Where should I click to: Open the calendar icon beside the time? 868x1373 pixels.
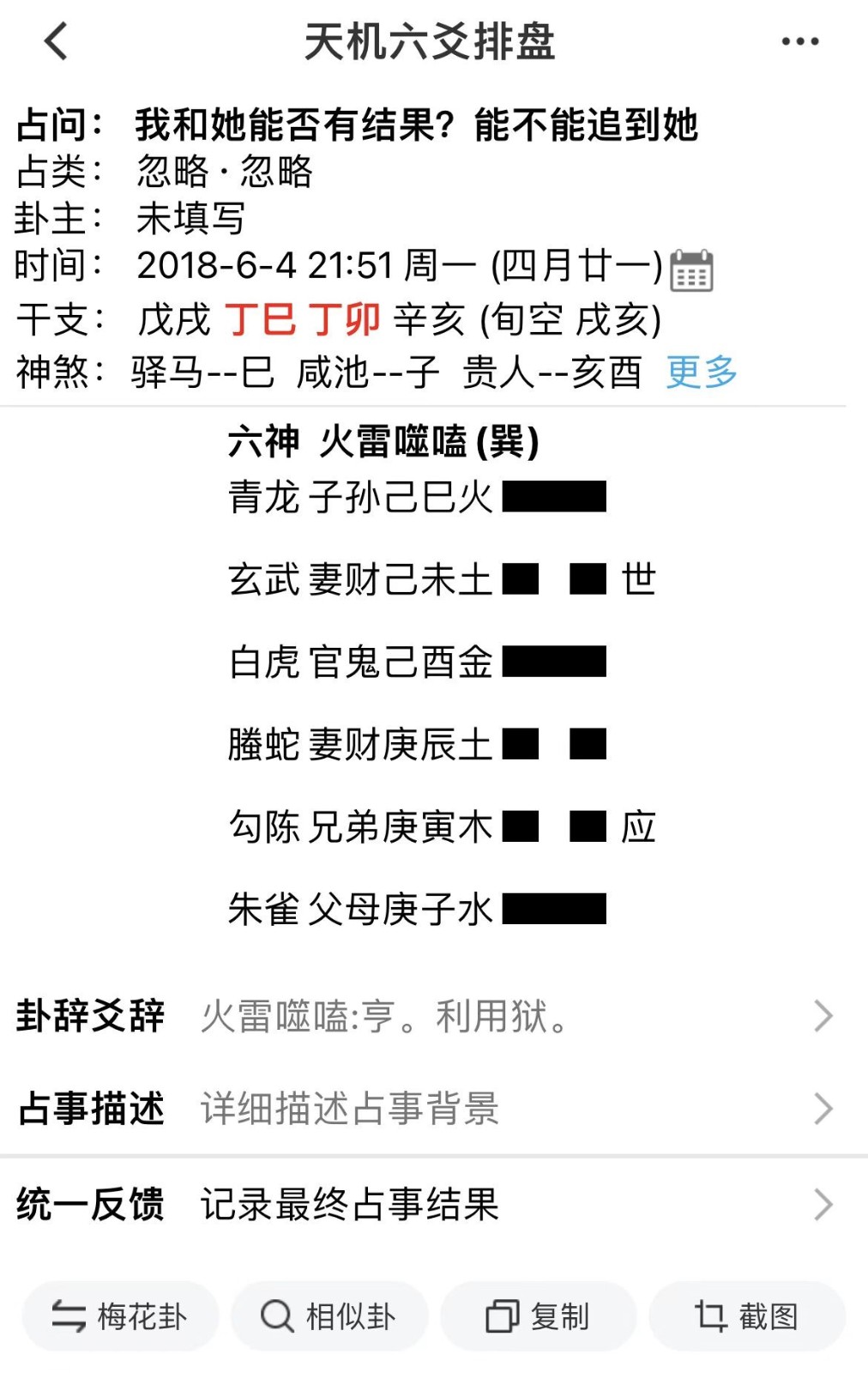691,270
